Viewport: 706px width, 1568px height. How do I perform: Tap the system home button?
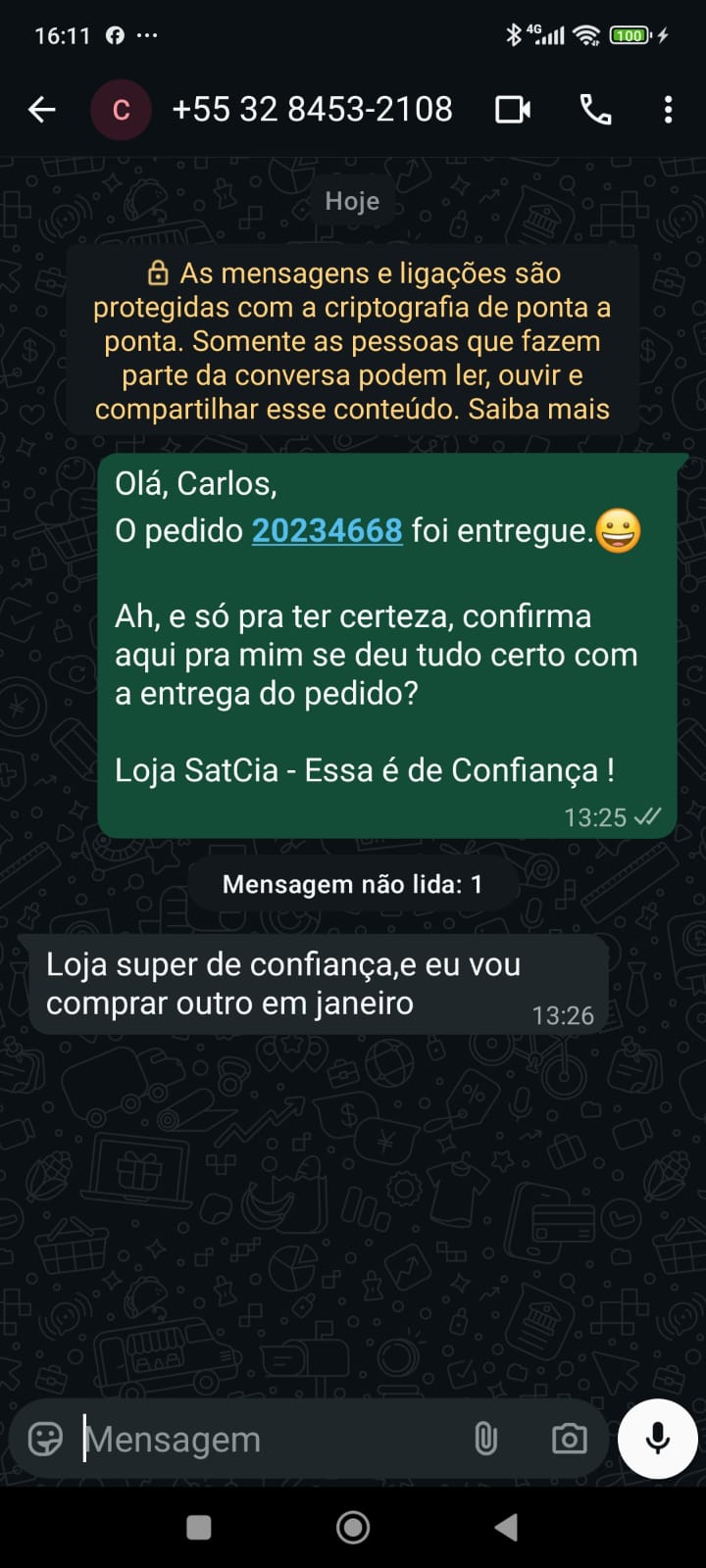(x=353, y=1527)
